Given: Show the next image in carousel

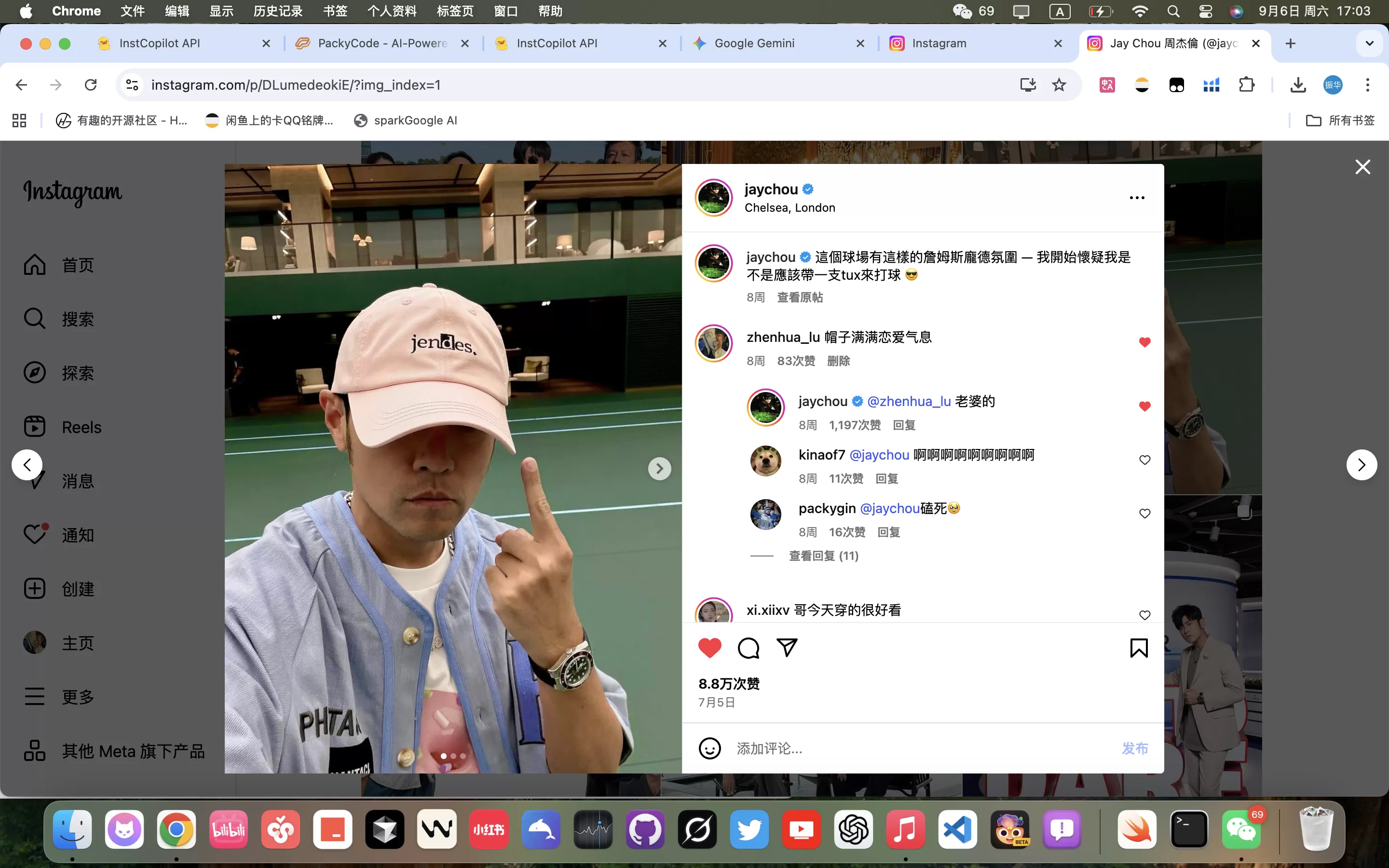Looking at the screenshot, I should [x=659, y=468].
